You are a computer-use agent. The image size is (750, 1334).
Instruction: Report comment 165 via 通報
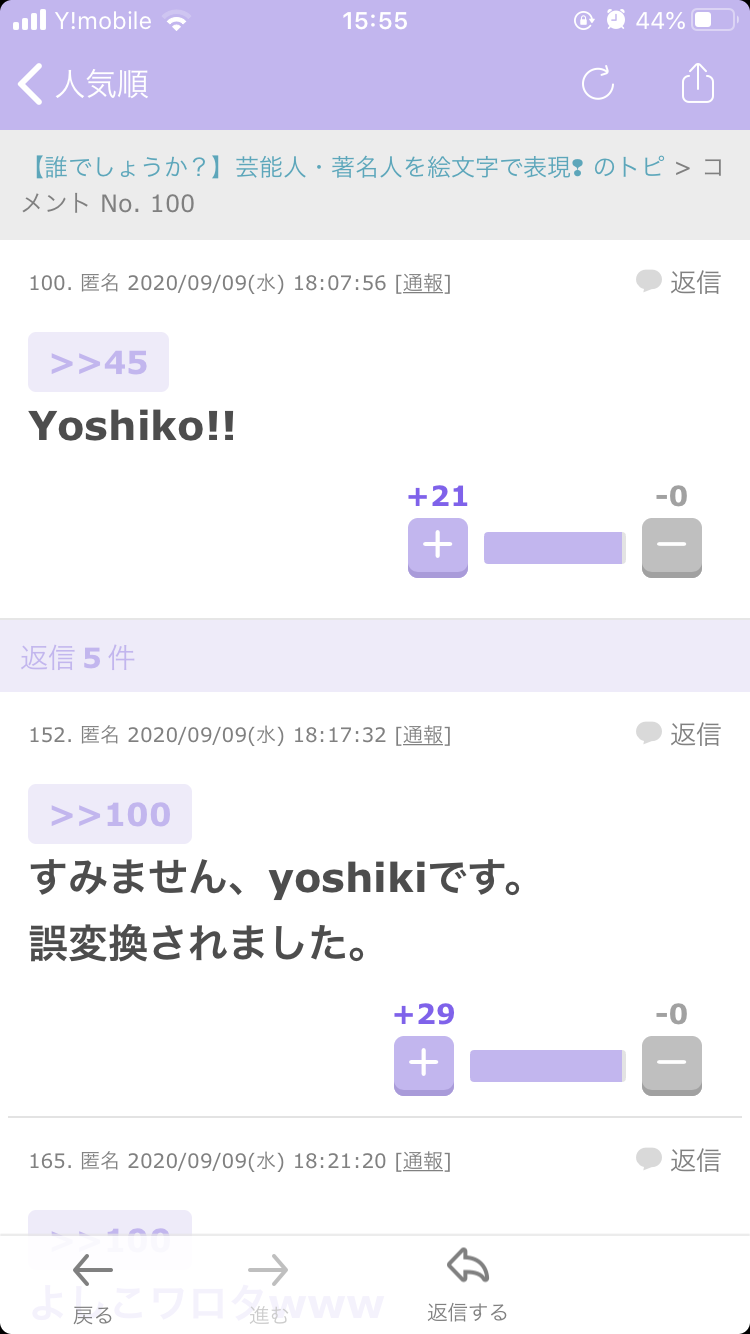tap(423, 1161)
